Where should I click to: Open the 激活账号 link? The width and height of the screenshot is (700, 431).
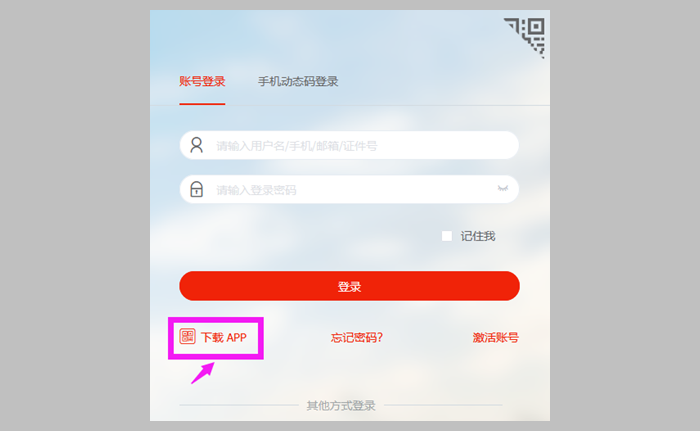495,338
